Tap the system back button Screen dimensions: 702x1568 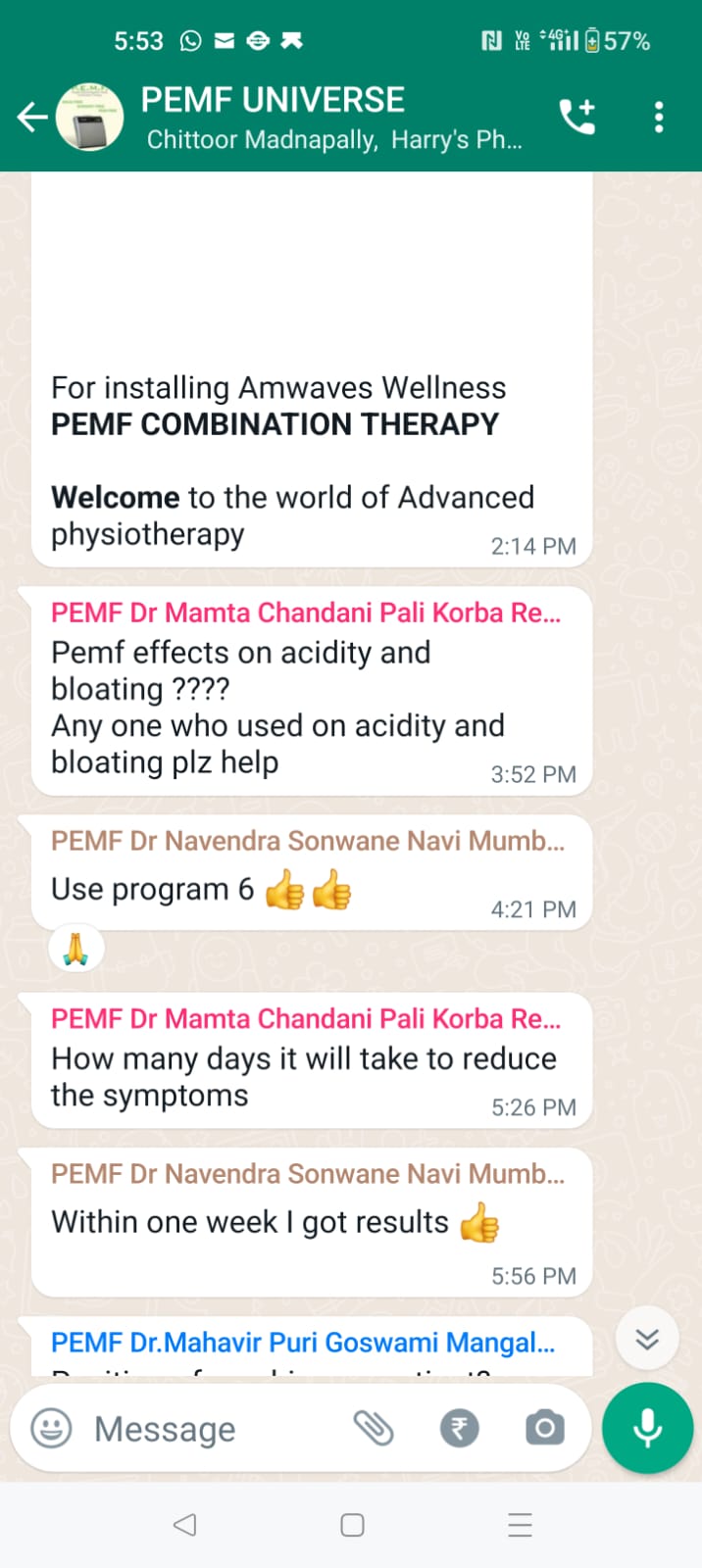pos(184,1525)
